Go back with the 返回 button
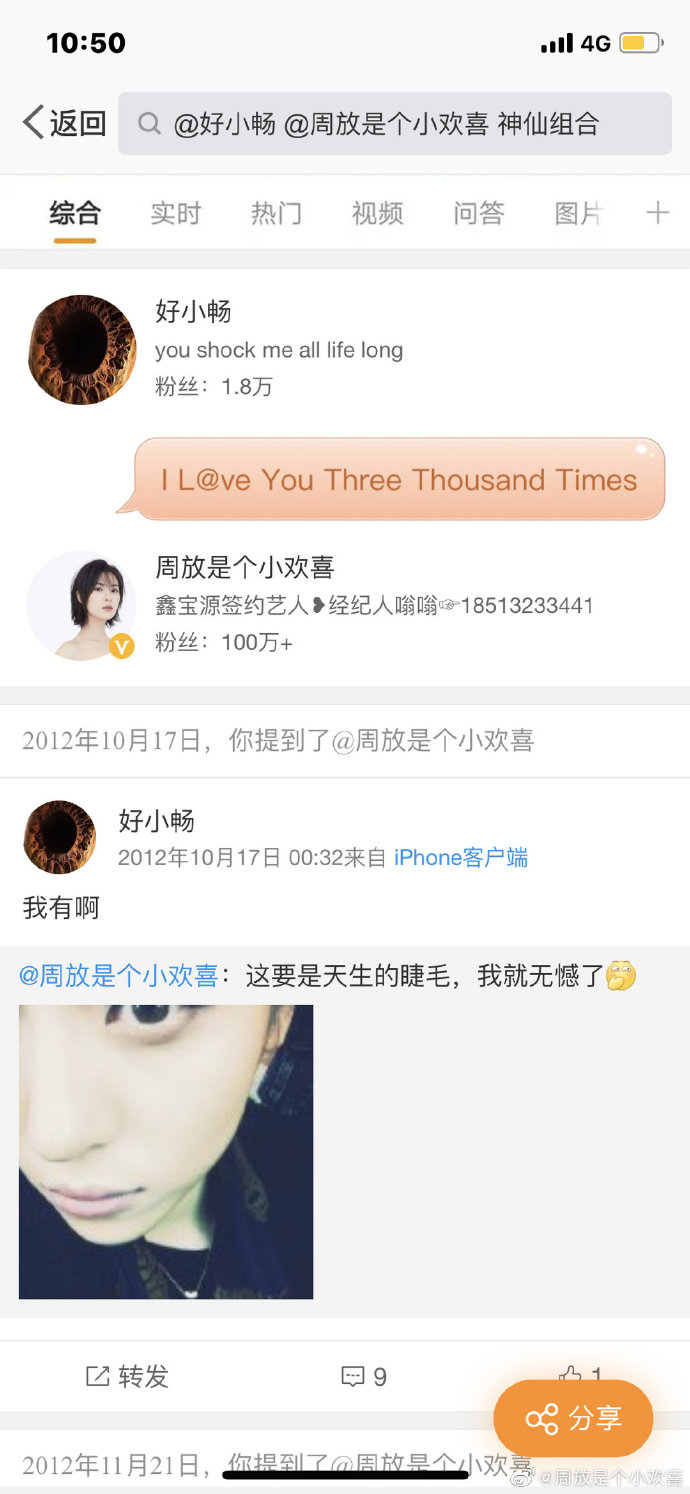Screen dimensions: 690x1494 tap(64, 123)
